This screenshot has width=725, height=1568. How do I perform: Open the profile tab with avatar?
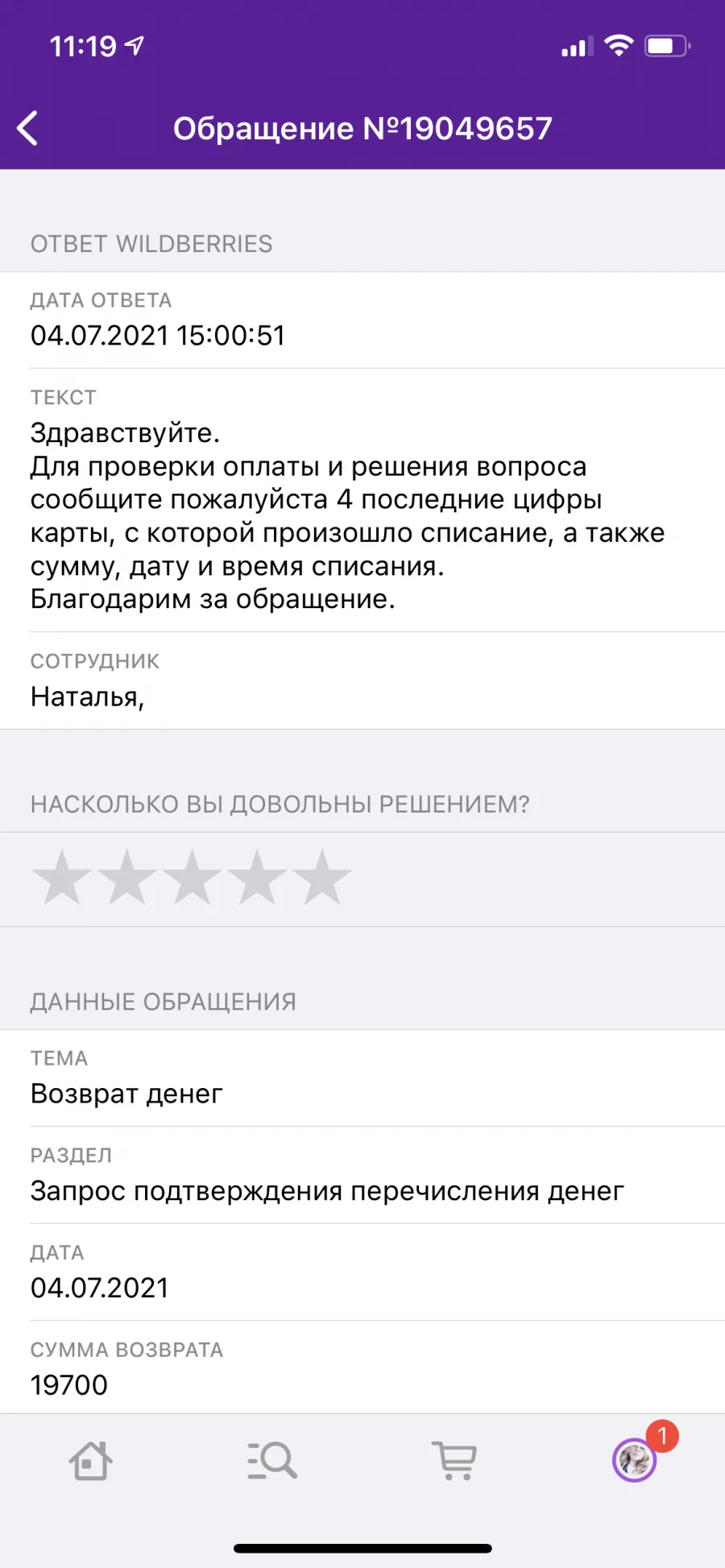click(x=636, y=1459)
